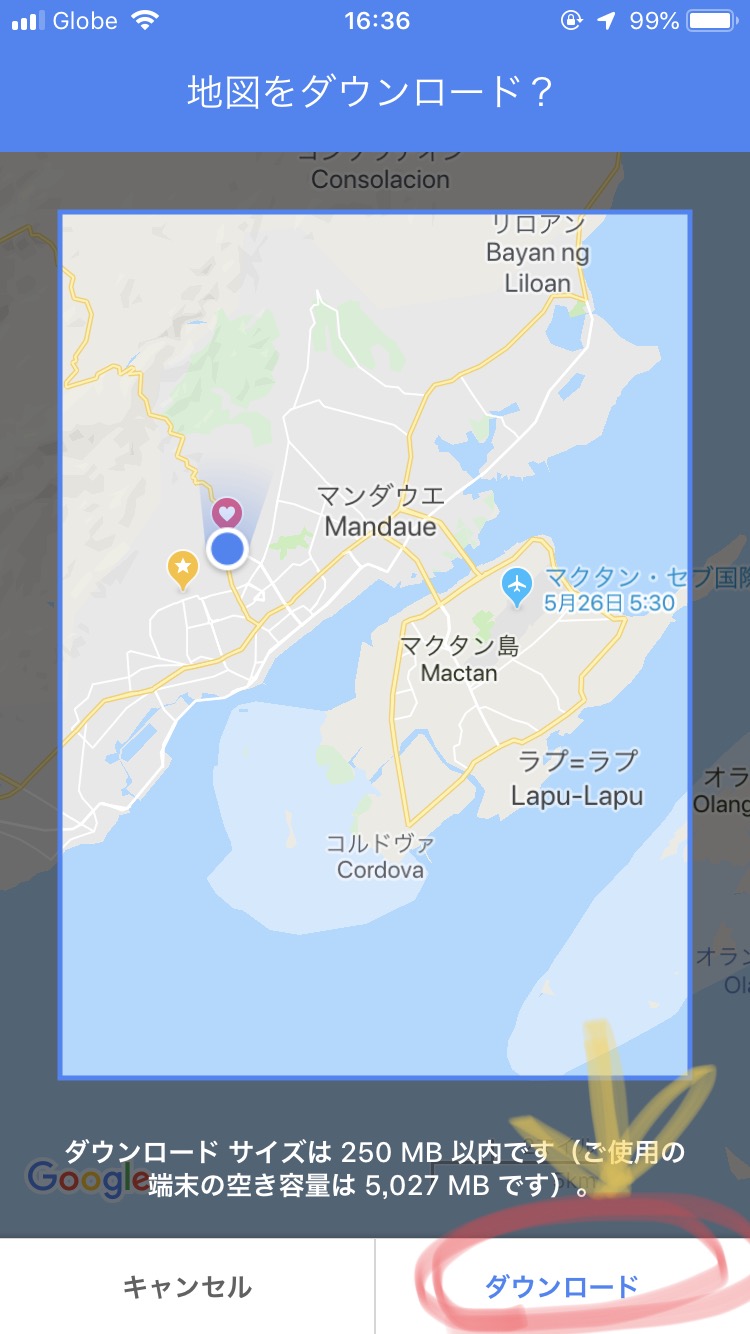Tap ダウンロード to download the map
750x1334 pixels.
562,1286
